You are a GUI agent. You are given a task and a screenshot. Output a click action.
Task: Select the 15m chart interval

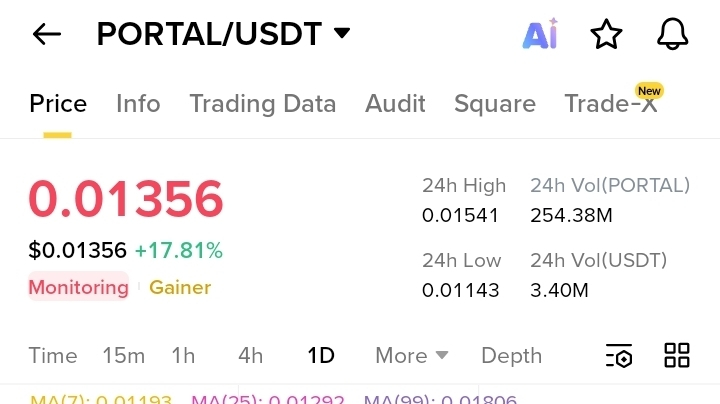pos(124,356)
